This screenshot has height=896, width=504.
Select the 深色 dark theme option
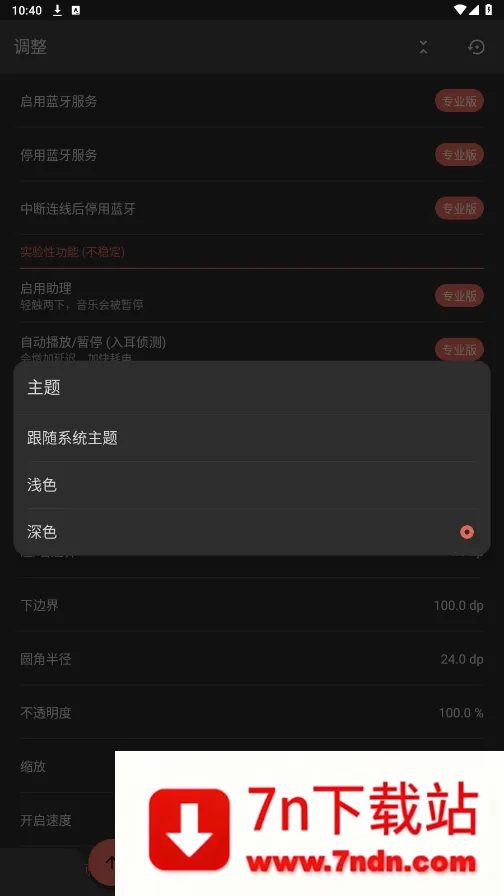click(252, 532)
